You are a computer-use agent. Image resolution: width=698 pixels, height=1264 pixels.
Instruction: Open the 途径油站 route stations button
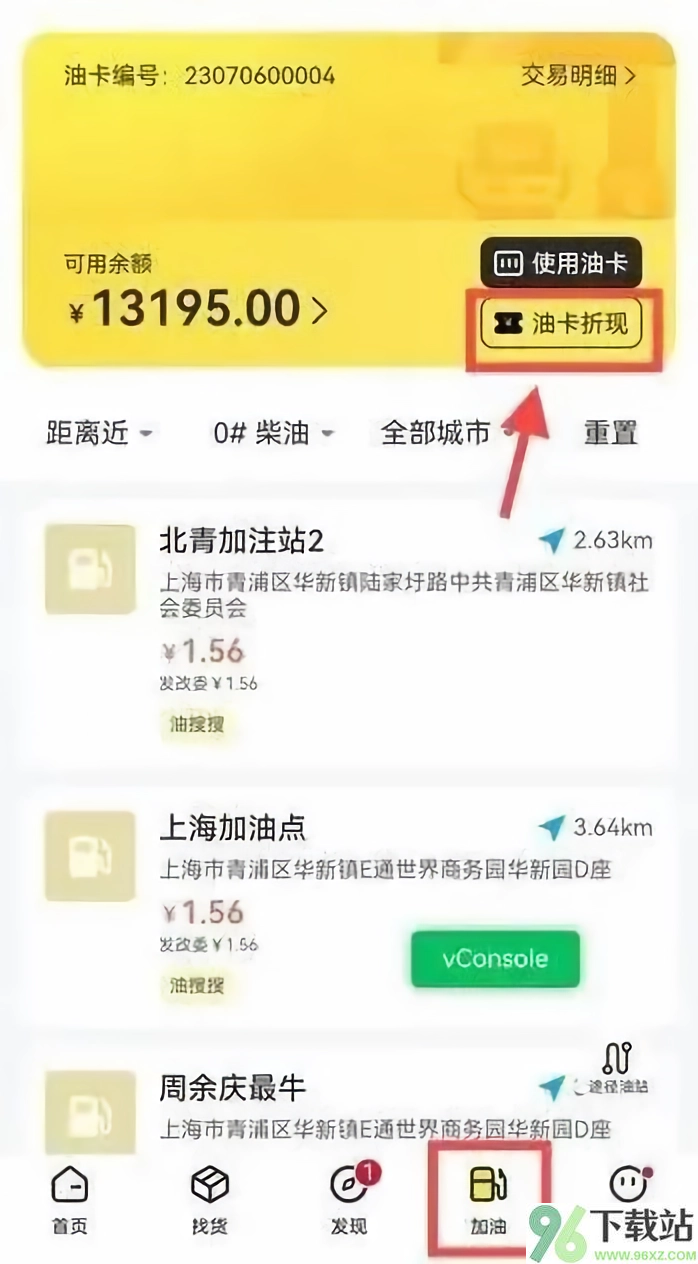(617, 1067)
